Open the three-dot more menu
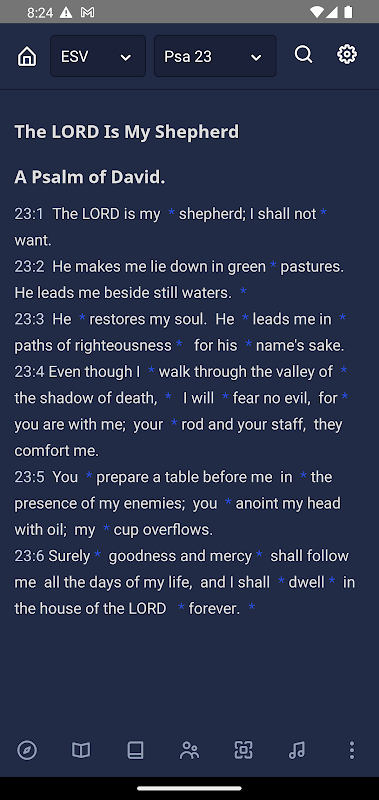Viewport: 379px width, 800px height. 351,750
